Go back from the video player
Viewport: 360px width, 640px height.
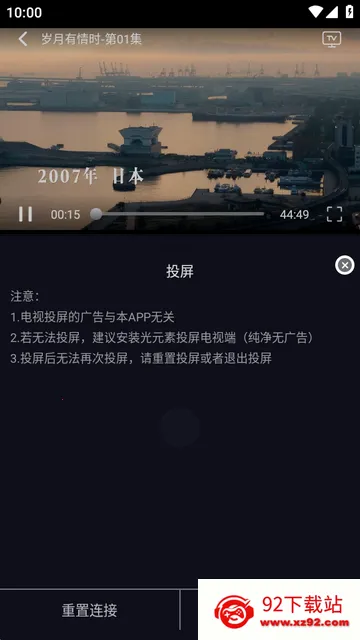(23, 39)
